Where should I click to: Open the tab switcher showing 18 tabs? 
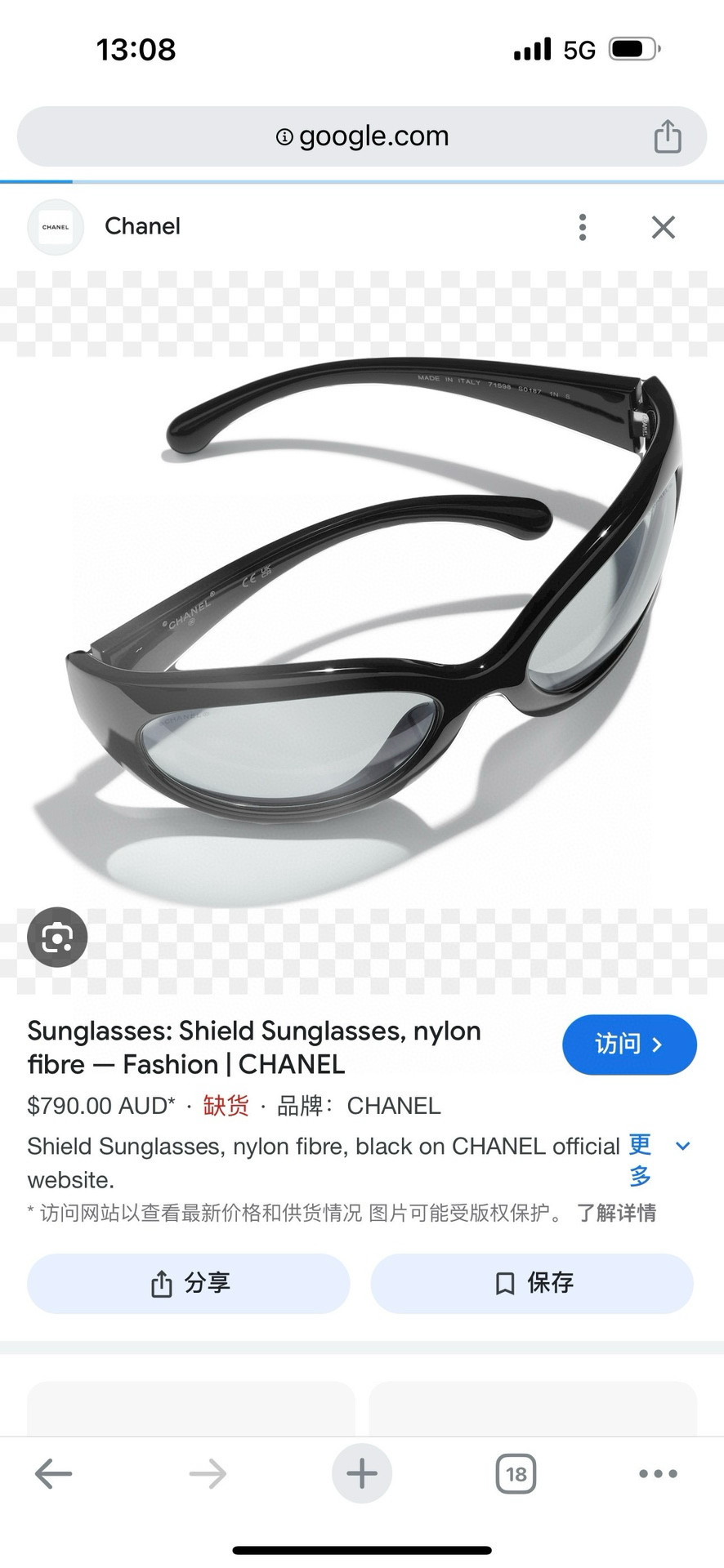516,1473
